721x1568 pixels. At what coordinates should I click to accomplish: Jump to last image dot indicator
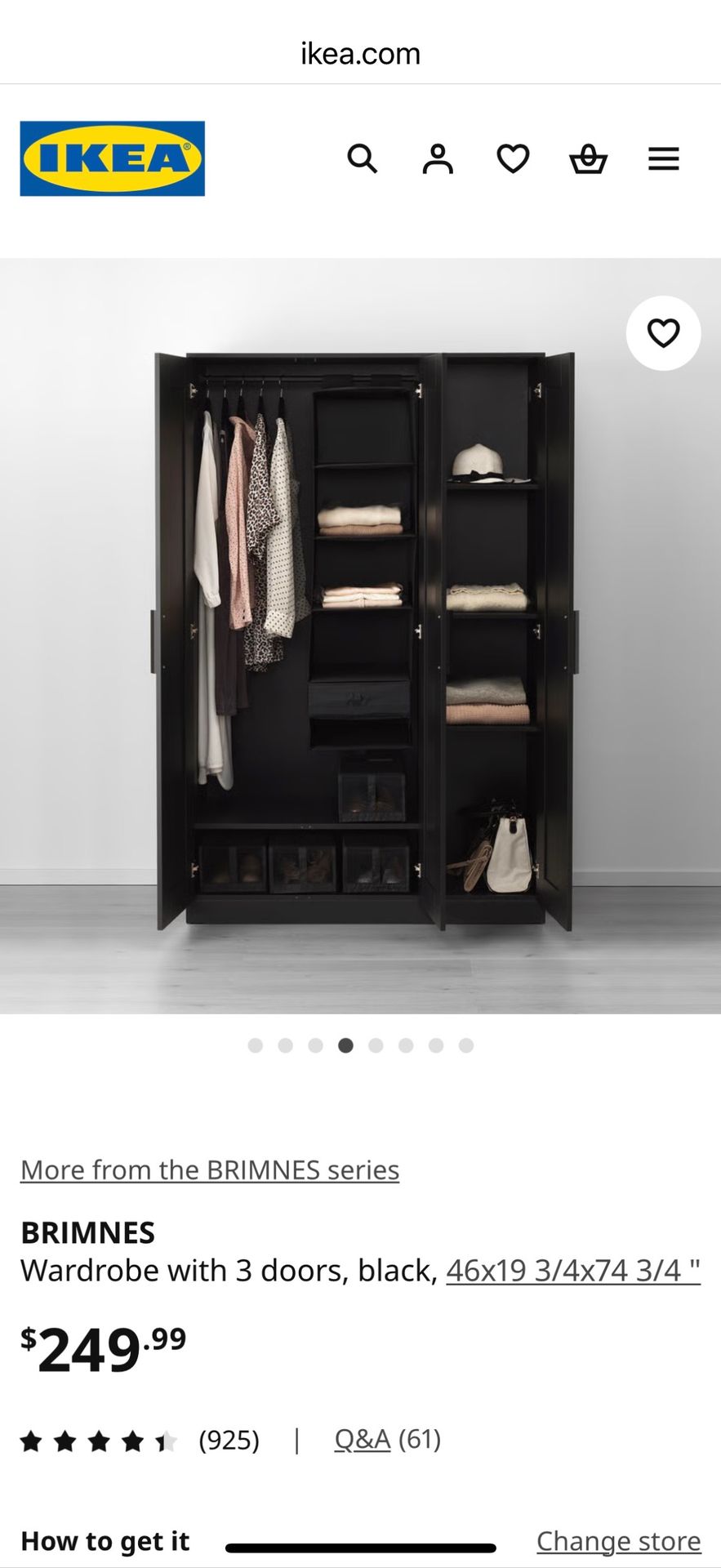[466, 1045]
